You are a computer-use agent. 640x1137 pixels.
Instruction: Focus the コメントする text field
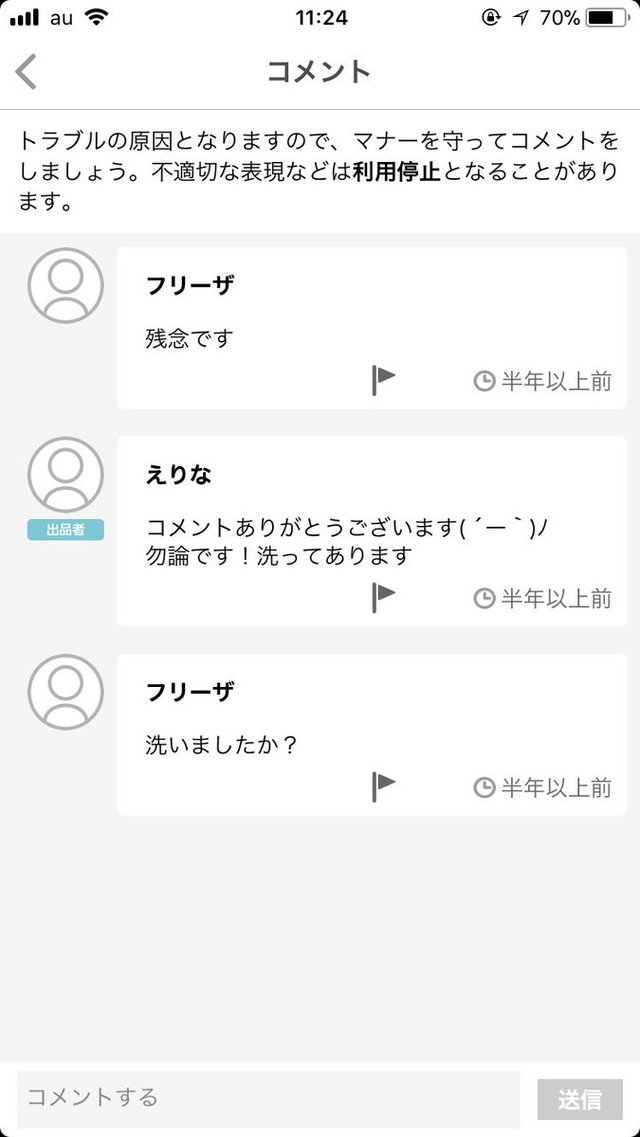(x=268, y=1098)
